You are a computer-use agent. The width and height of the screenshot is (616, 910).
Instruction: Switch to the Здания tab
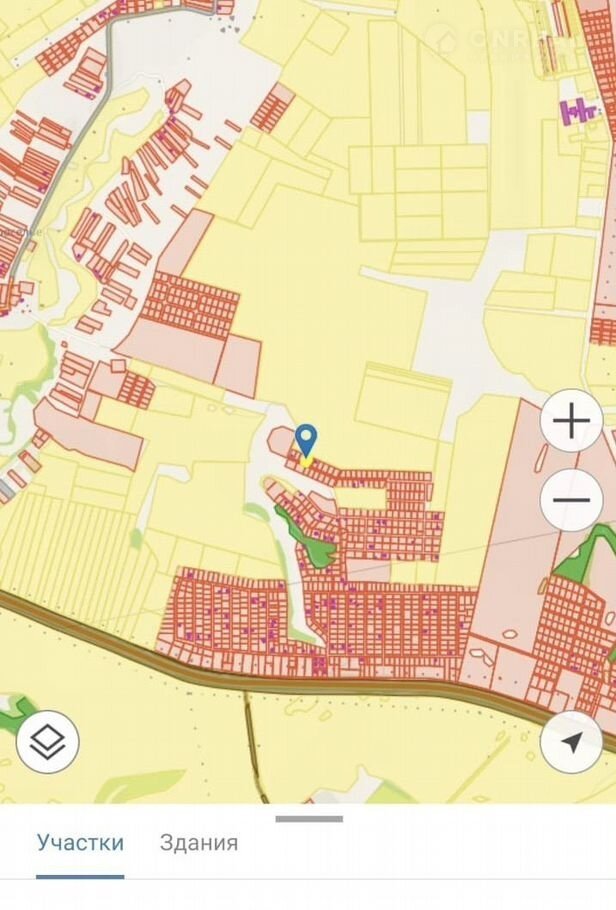pyautogui.click(x=199, y=842)
